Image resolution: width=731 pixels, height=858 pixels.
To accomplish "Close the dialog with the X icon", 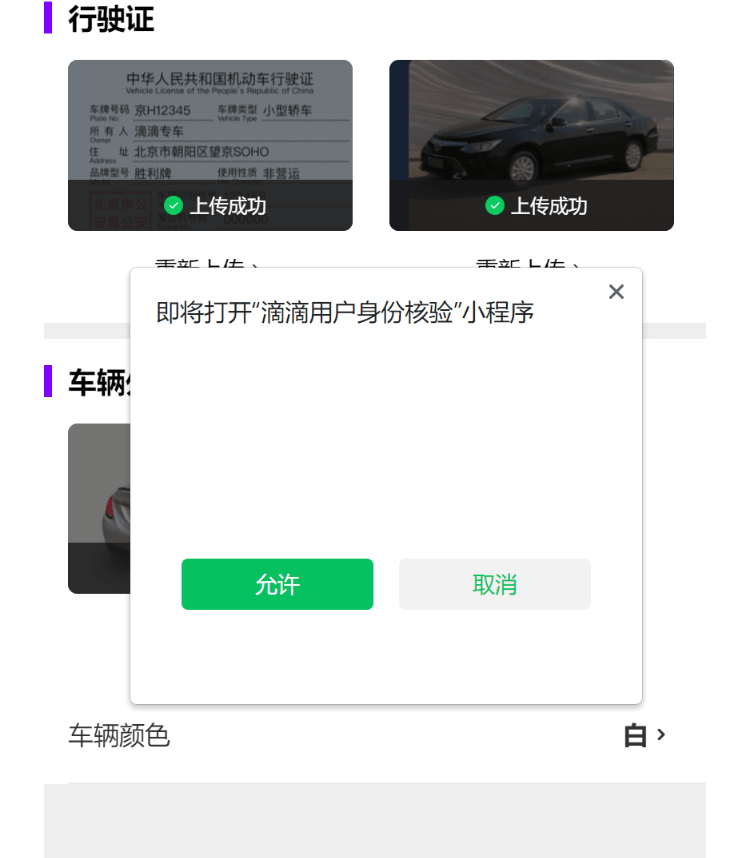I will point(616,291).
